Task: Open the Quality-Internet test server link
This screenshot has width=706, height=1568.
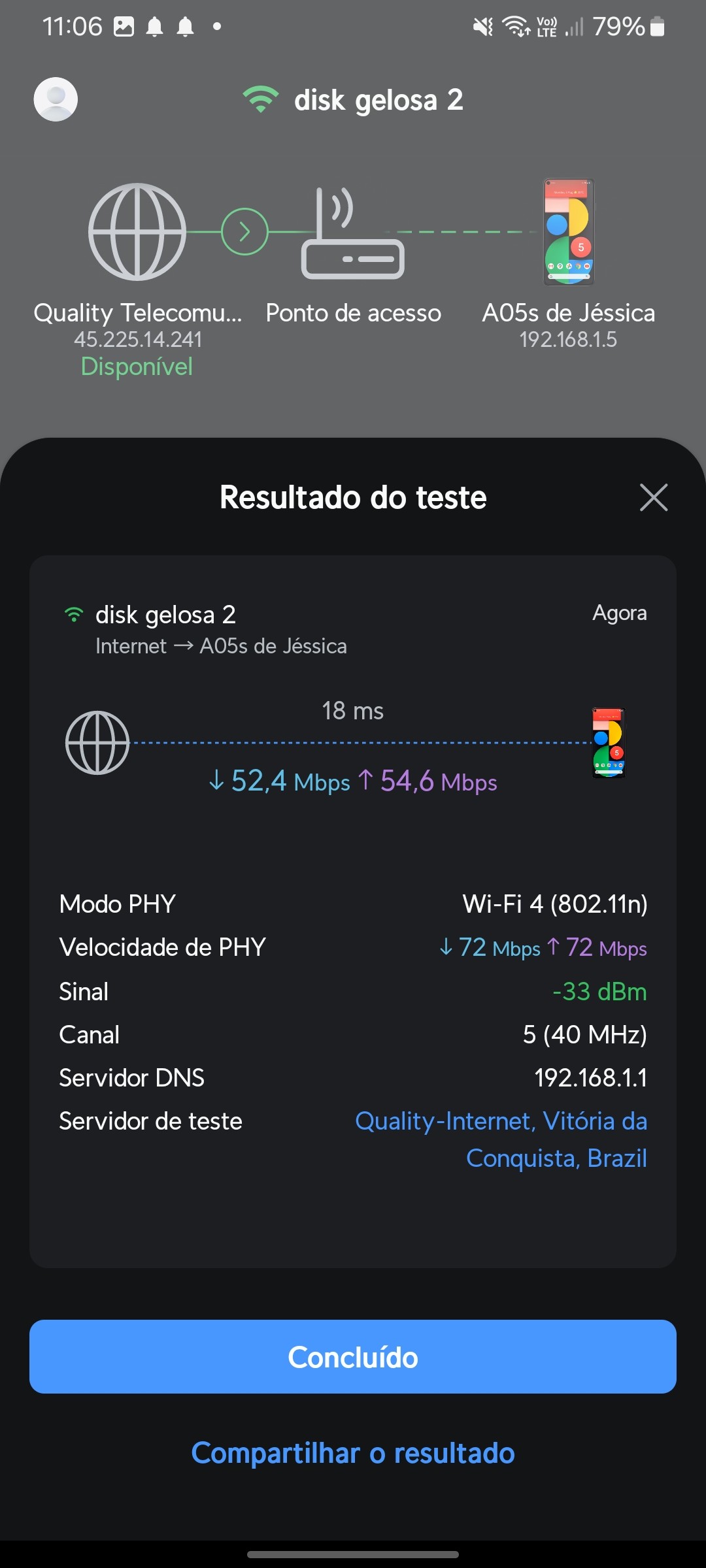Action: (x=501, y=1139)
